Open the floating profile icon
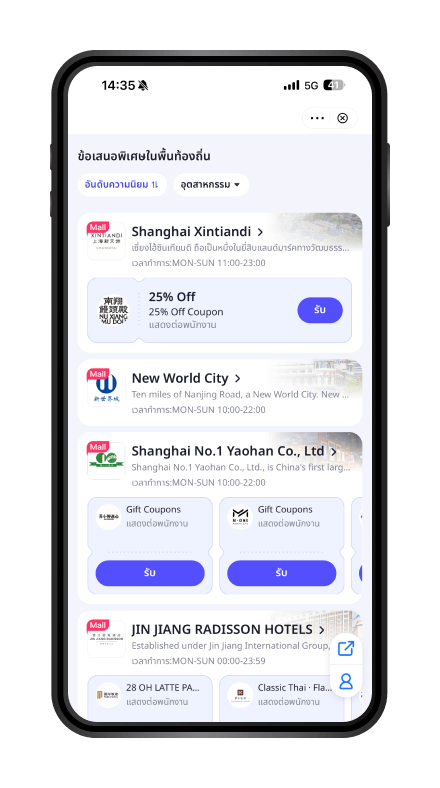The image size is (440, 788). pyautogui.click(x=346, y=681)
